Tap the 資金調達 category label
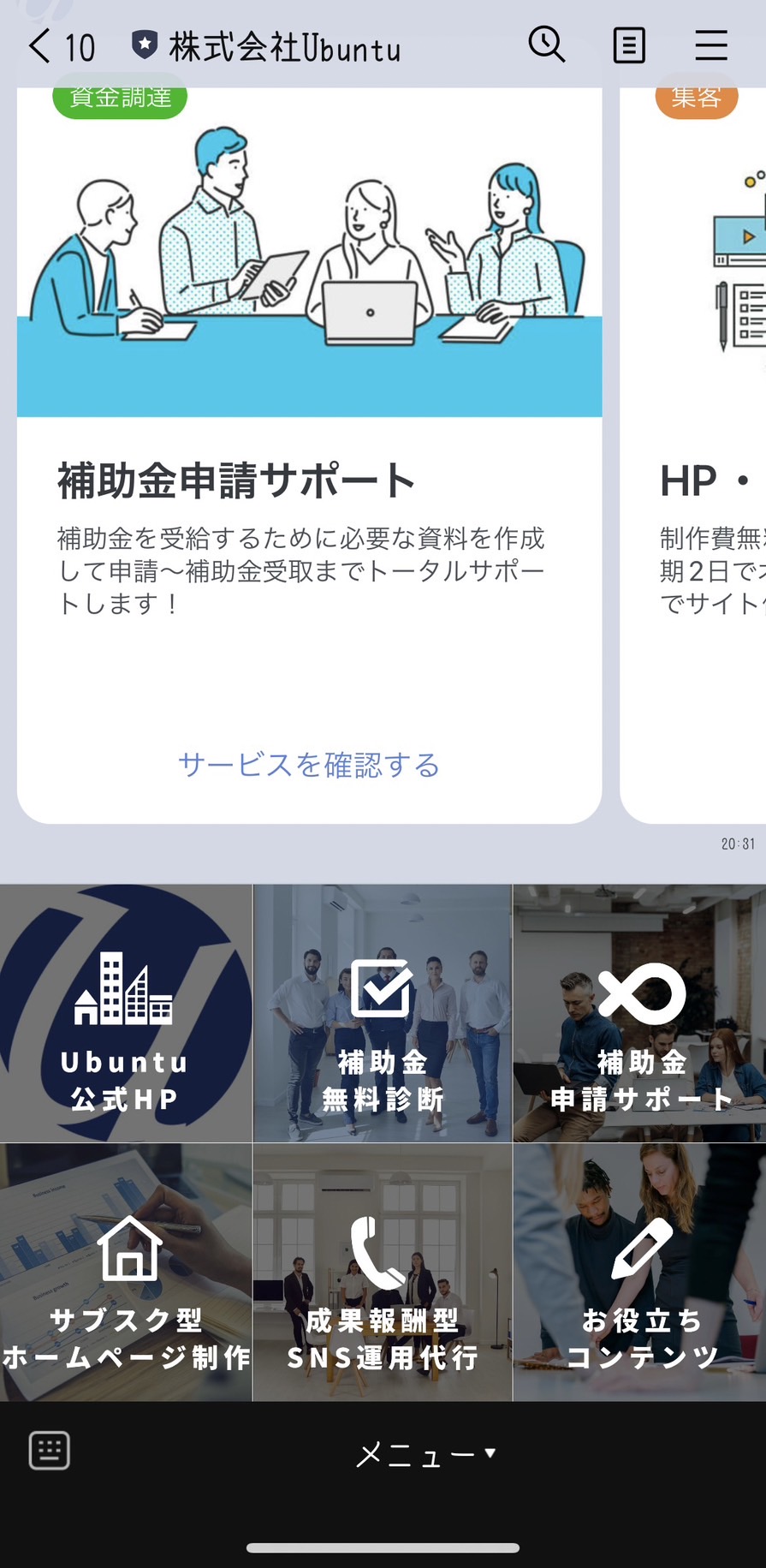This screenshot has width=766, height=1568. pos(119,98)
